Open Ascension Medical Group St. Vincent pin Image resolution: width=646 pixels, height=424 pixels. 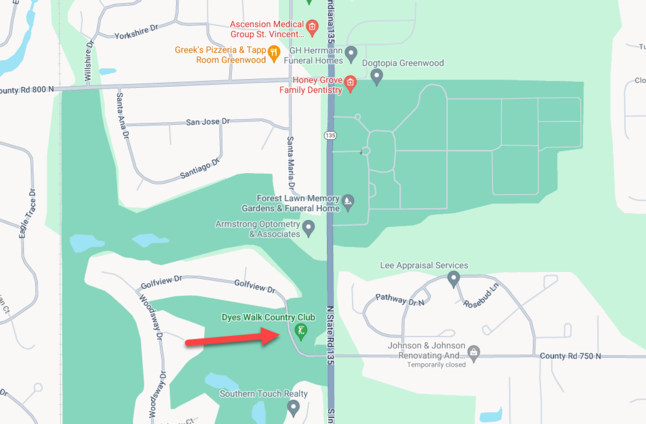[312, 26]
